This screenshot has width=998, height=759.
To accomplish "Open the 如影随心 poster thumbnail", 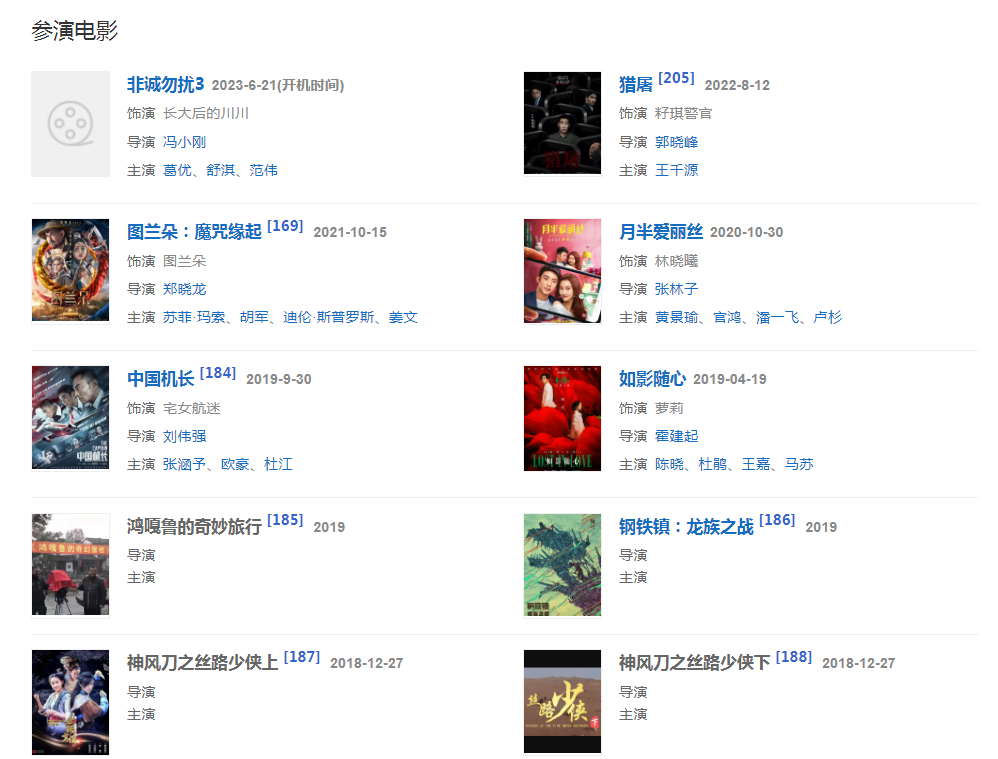I will click(562, 417).
